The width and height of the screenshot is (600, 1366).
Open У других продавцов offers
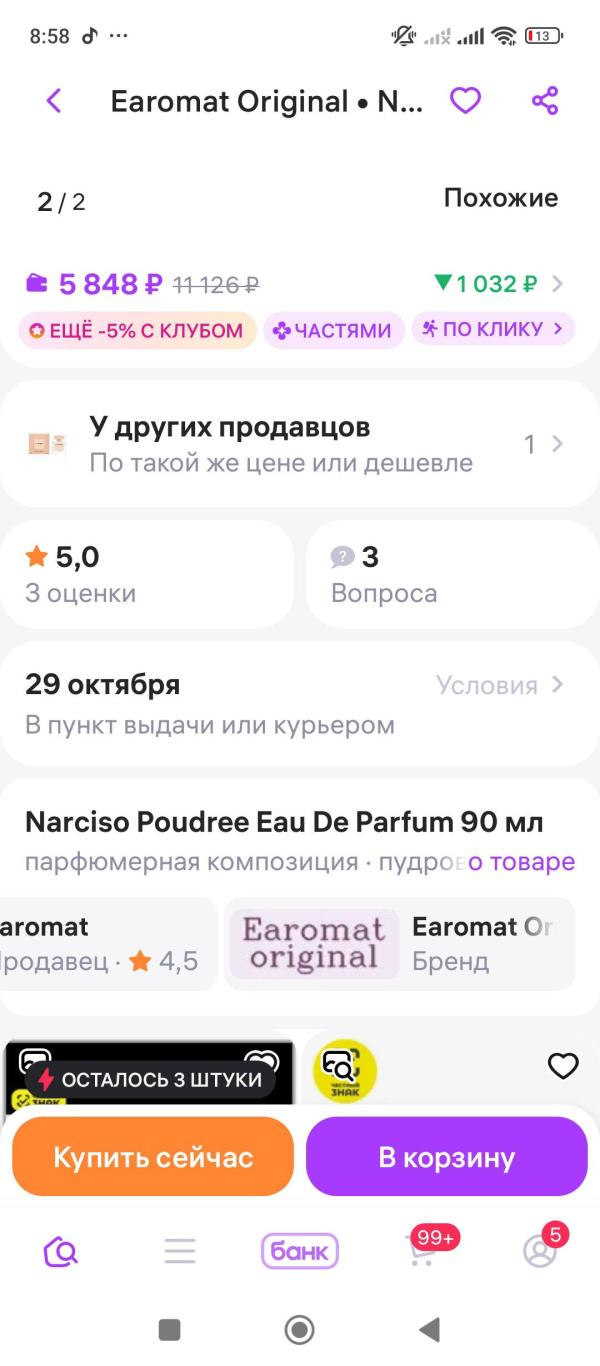pyautogui.click(x=298, y=445)
